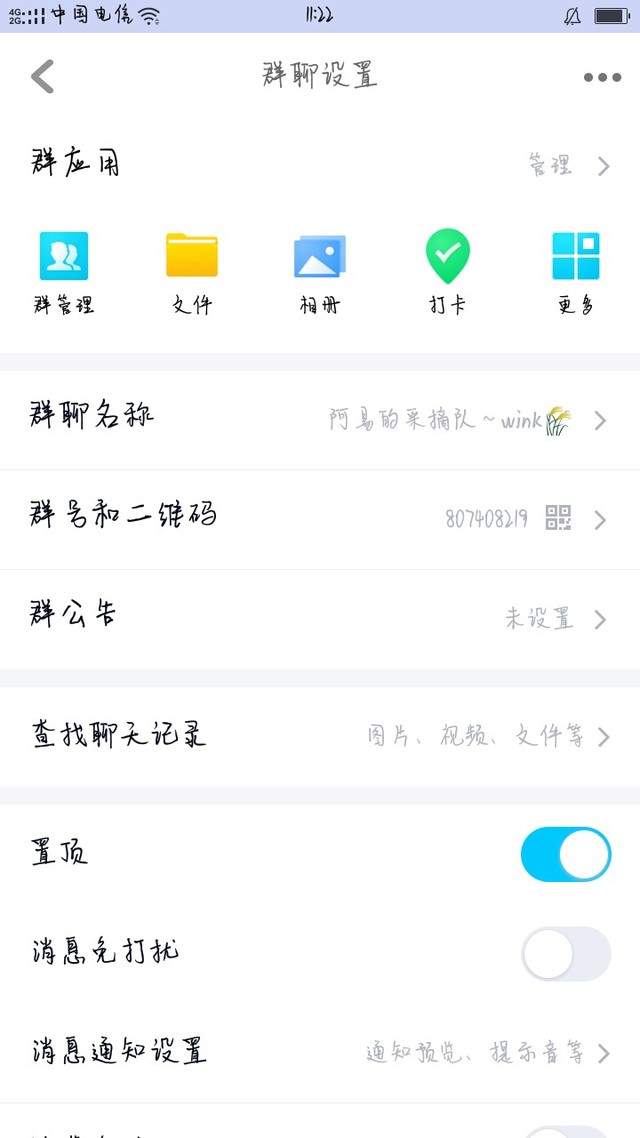Edit the 群聊名称 row

click(320, 419)
